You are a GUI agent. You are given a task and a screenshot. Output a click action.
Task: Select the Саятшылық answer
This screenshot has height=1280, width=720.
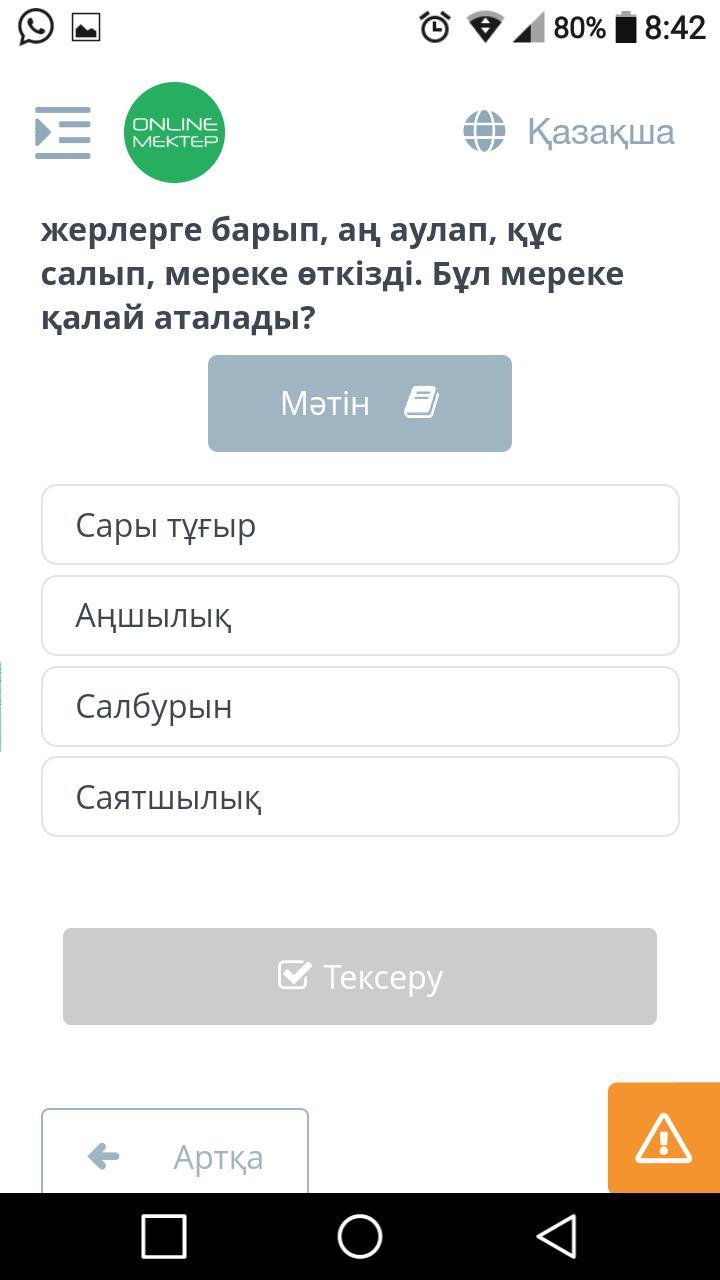click(x=360, y=797)
